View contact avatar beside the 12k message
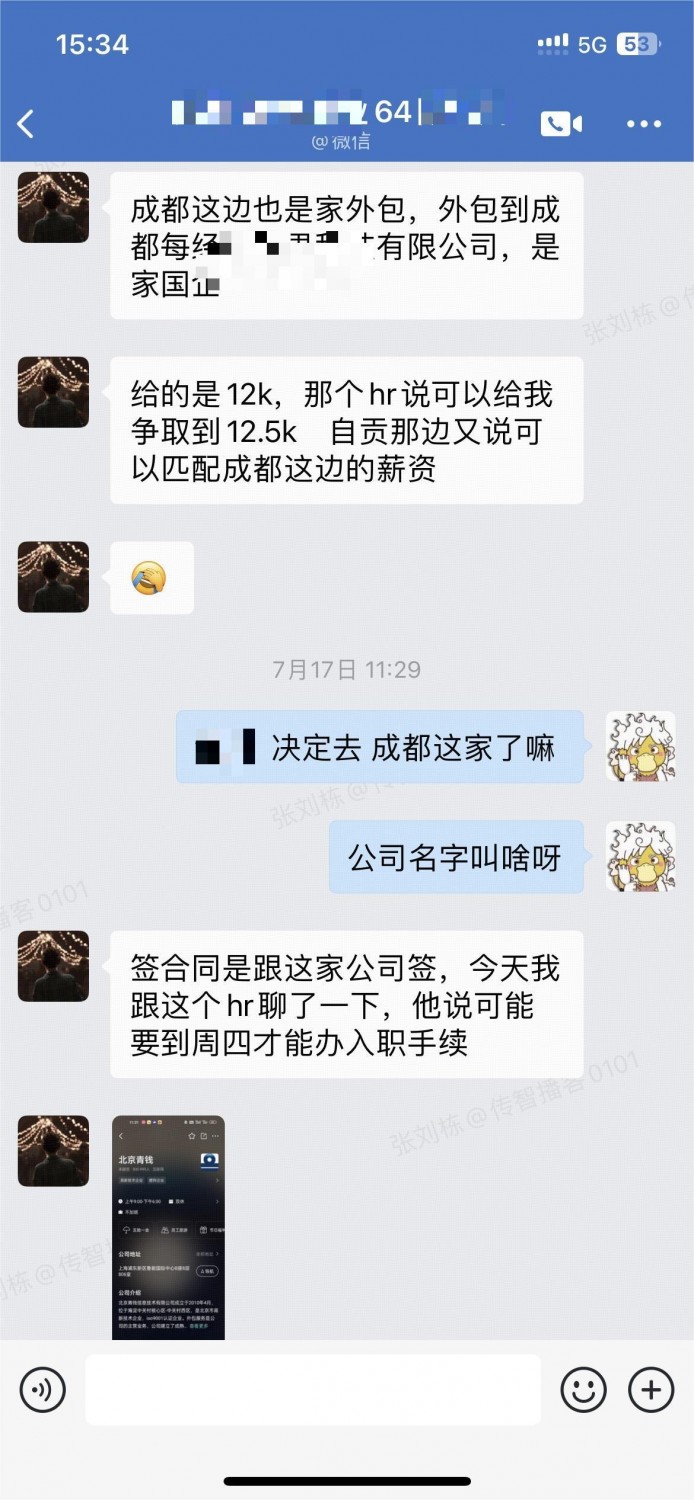The height and width of the screenshot is (1500, 694). tap(53, 392)
